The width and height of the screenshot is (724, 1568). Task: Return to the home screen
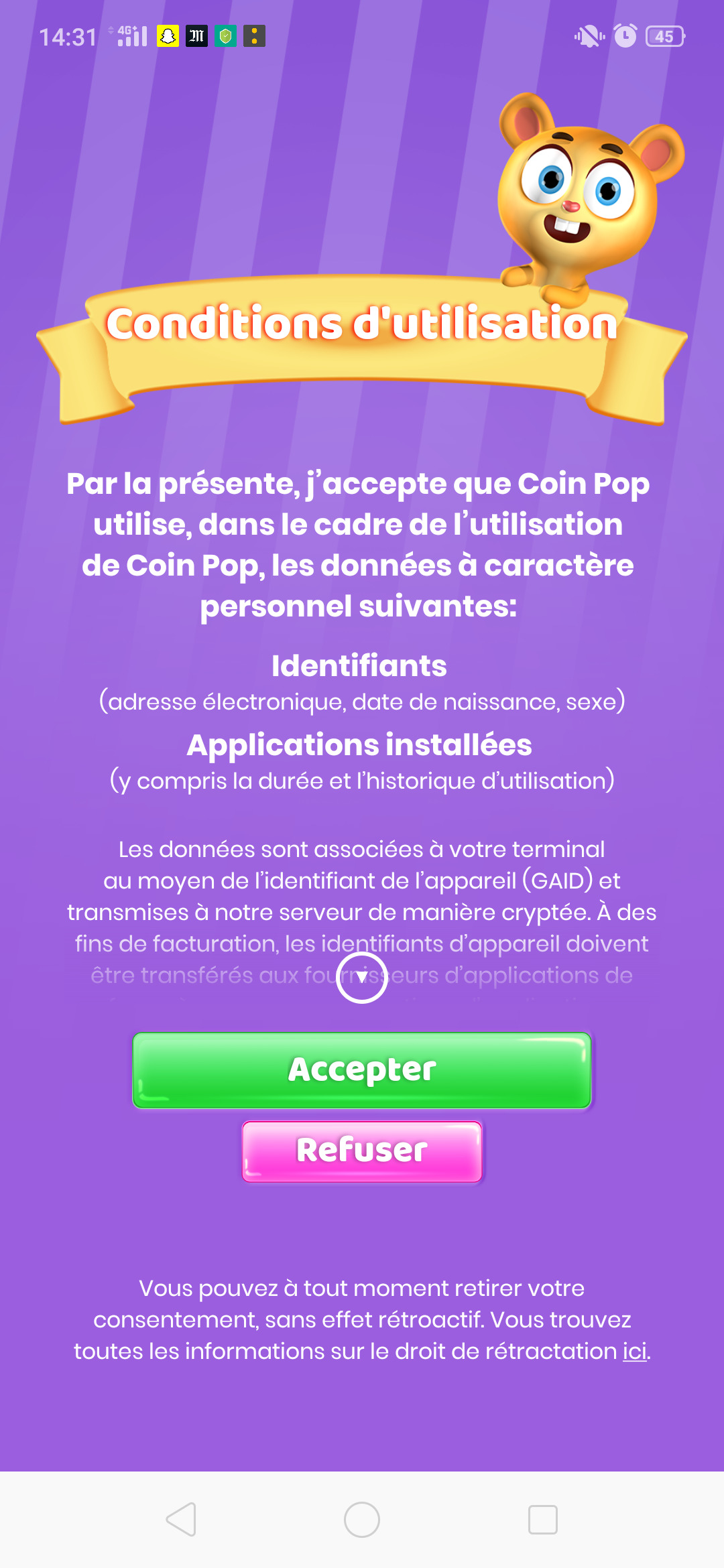tap(362, 1519)
